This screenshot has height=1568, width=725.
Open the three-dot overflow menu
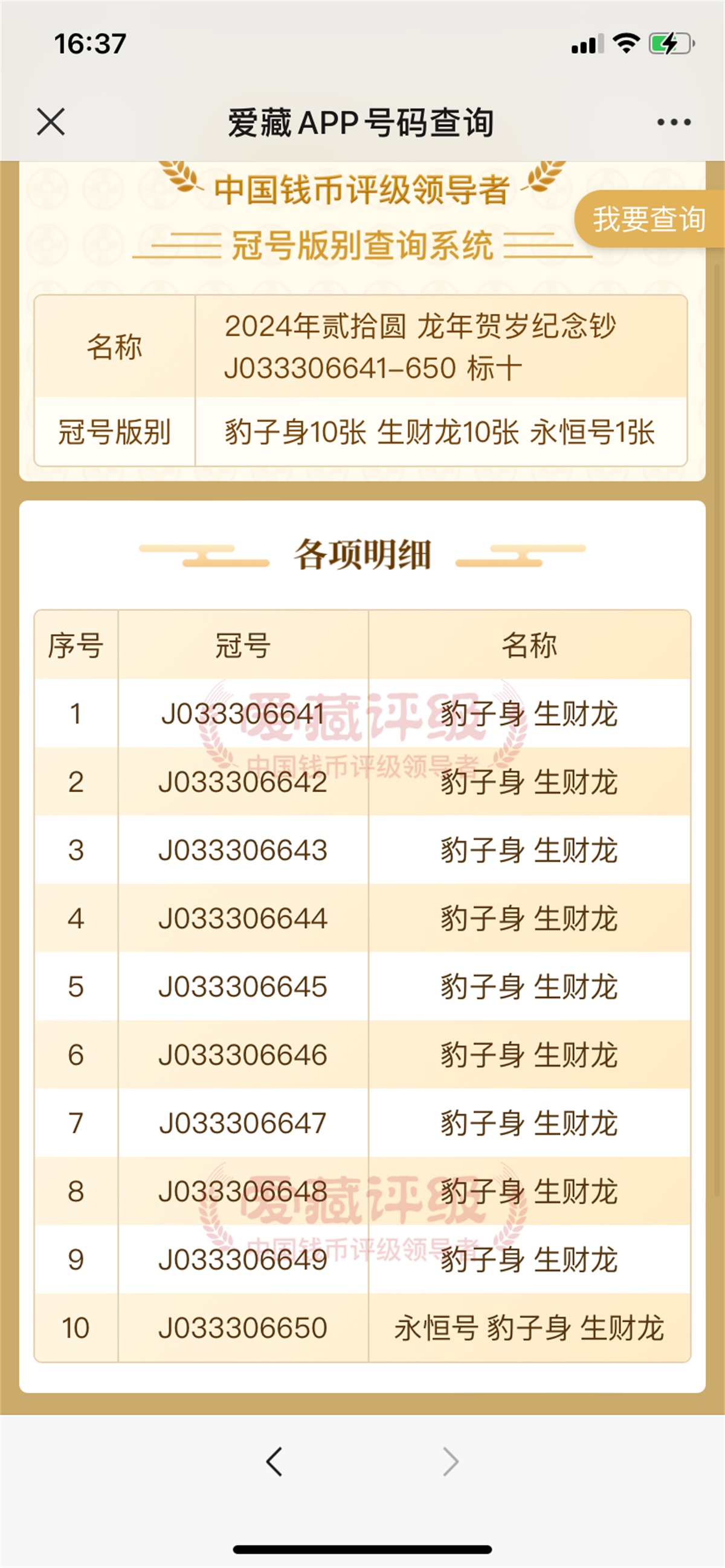pyautogui.click(x=674, y=123)
